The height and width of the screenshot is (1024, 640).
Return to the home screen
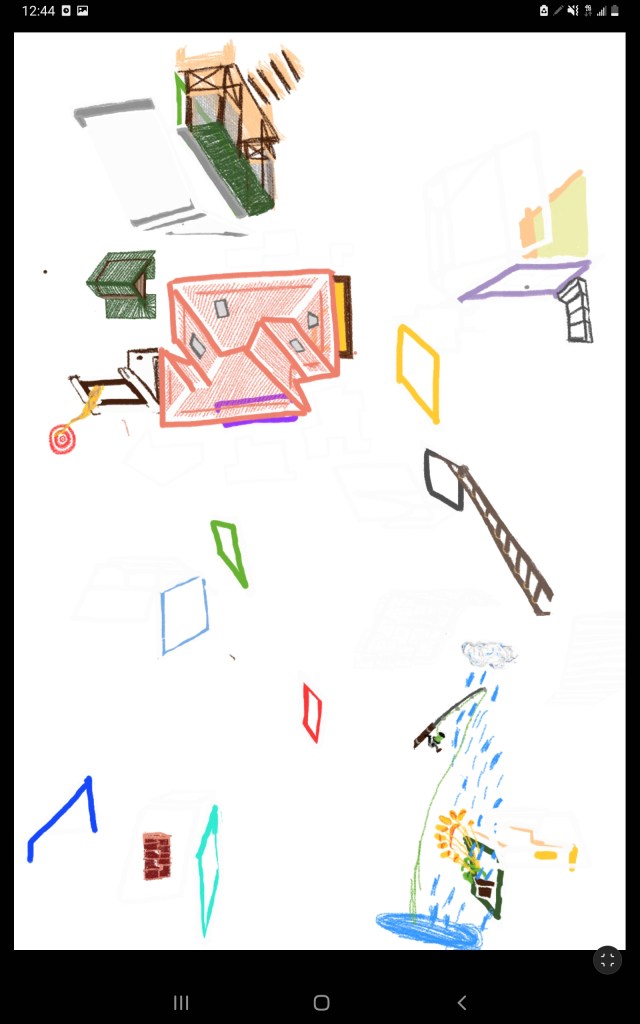[321, 1002]
